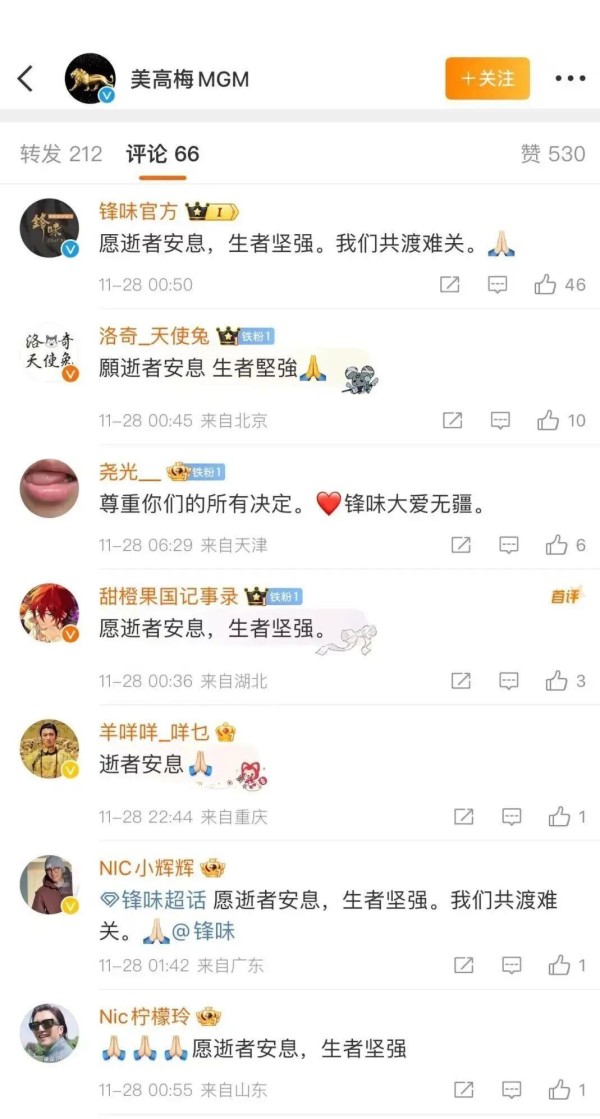Like 甜橙果国记事录's comment

click(x=557, y=681)
